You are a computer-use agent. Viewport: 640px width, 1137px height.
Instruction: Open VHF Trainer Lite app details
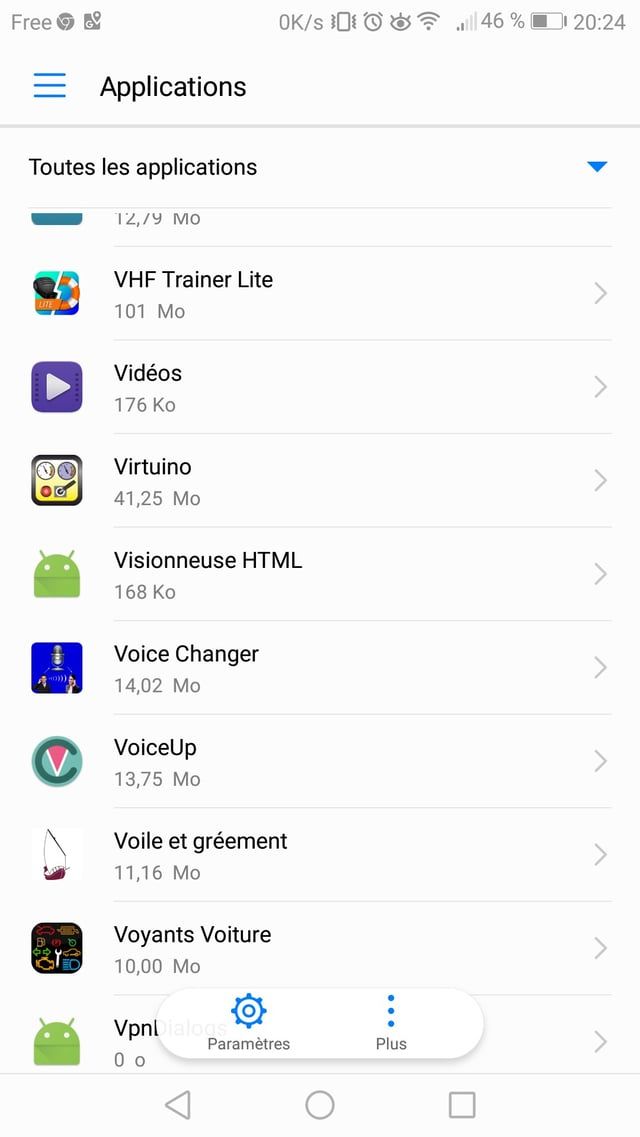pyautogui.click(x=320, y=294)
